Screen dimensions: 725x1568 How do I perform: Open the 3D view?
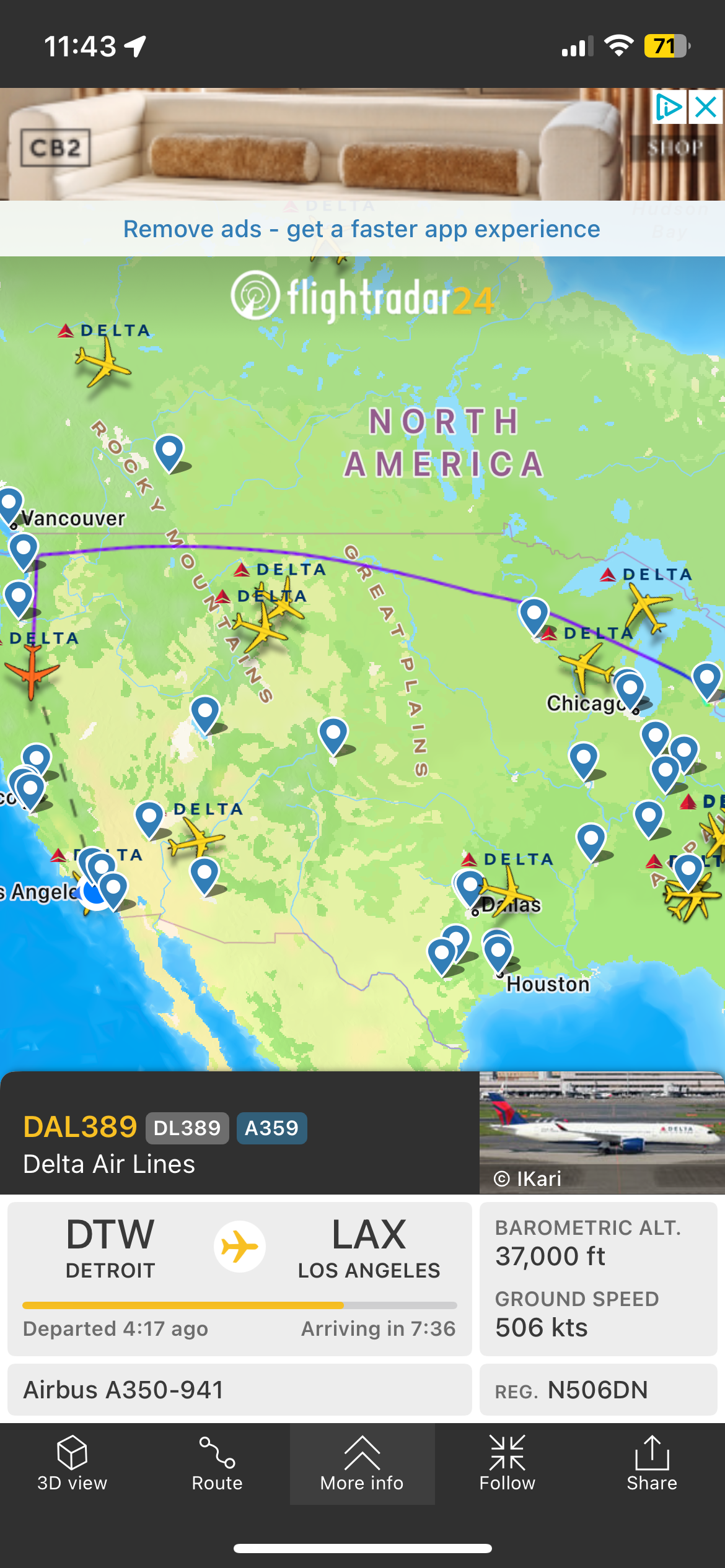pyautogui.click(x=72, y=1464)
